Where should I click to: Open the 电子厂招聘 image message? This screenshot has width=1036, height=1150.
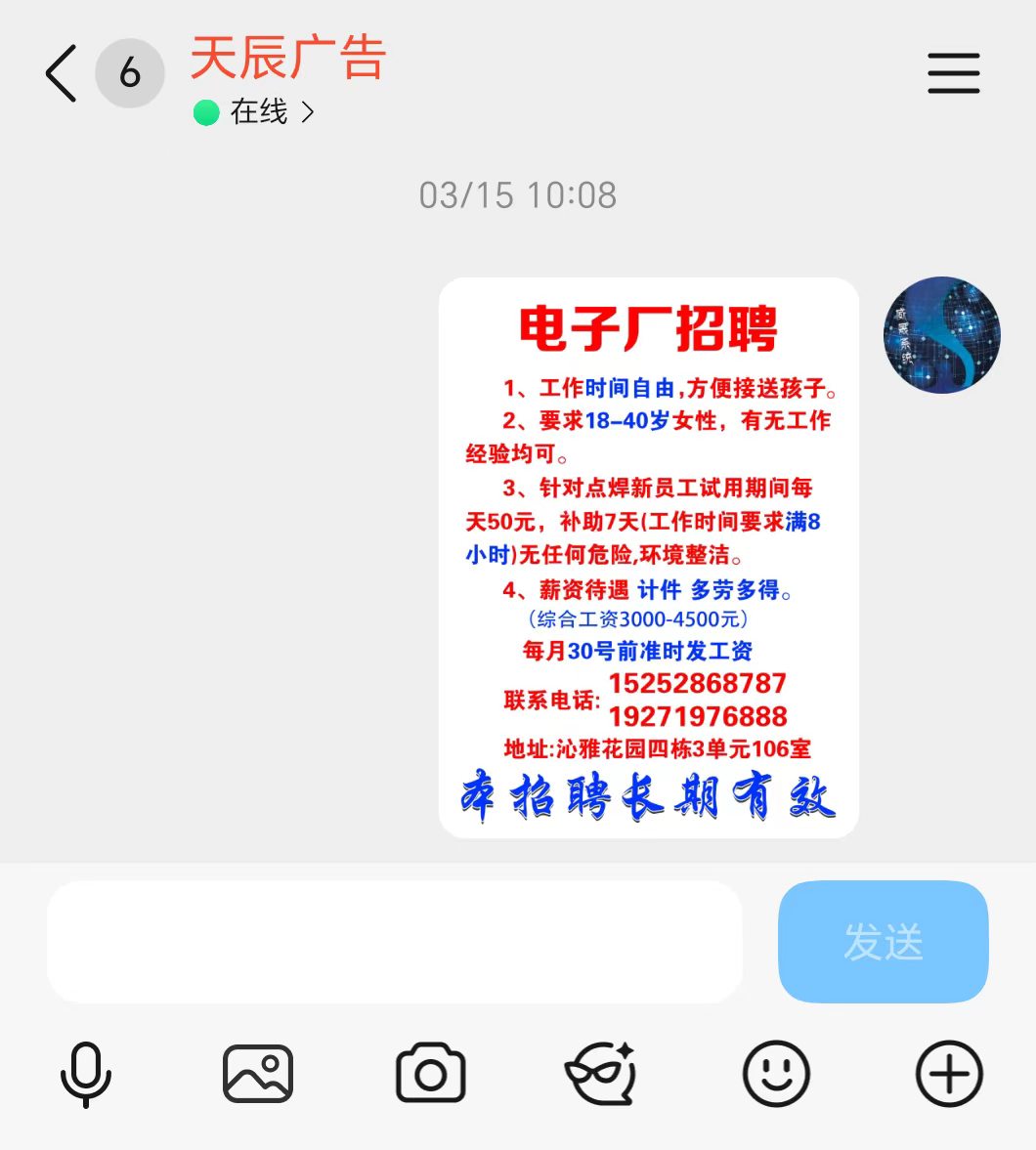[x=648, y=557]
